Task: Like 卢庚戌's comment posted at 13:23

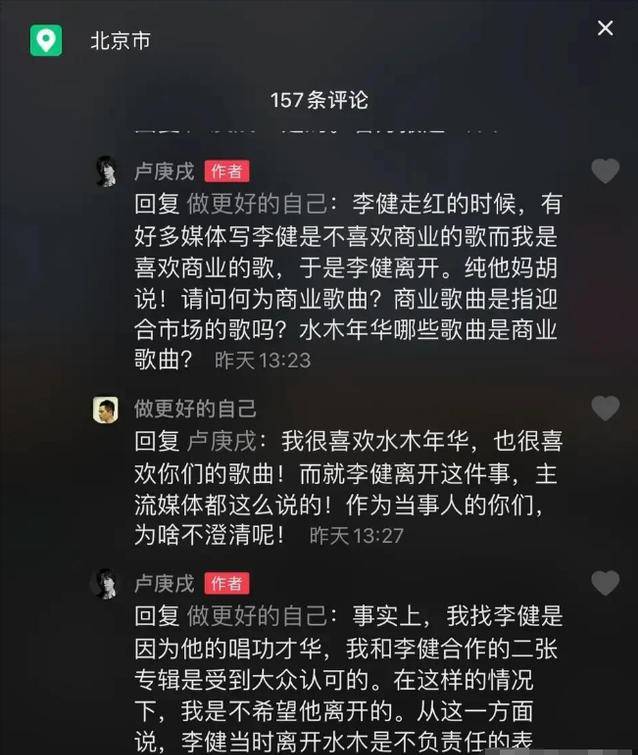Action: click(x=605, y=171)
